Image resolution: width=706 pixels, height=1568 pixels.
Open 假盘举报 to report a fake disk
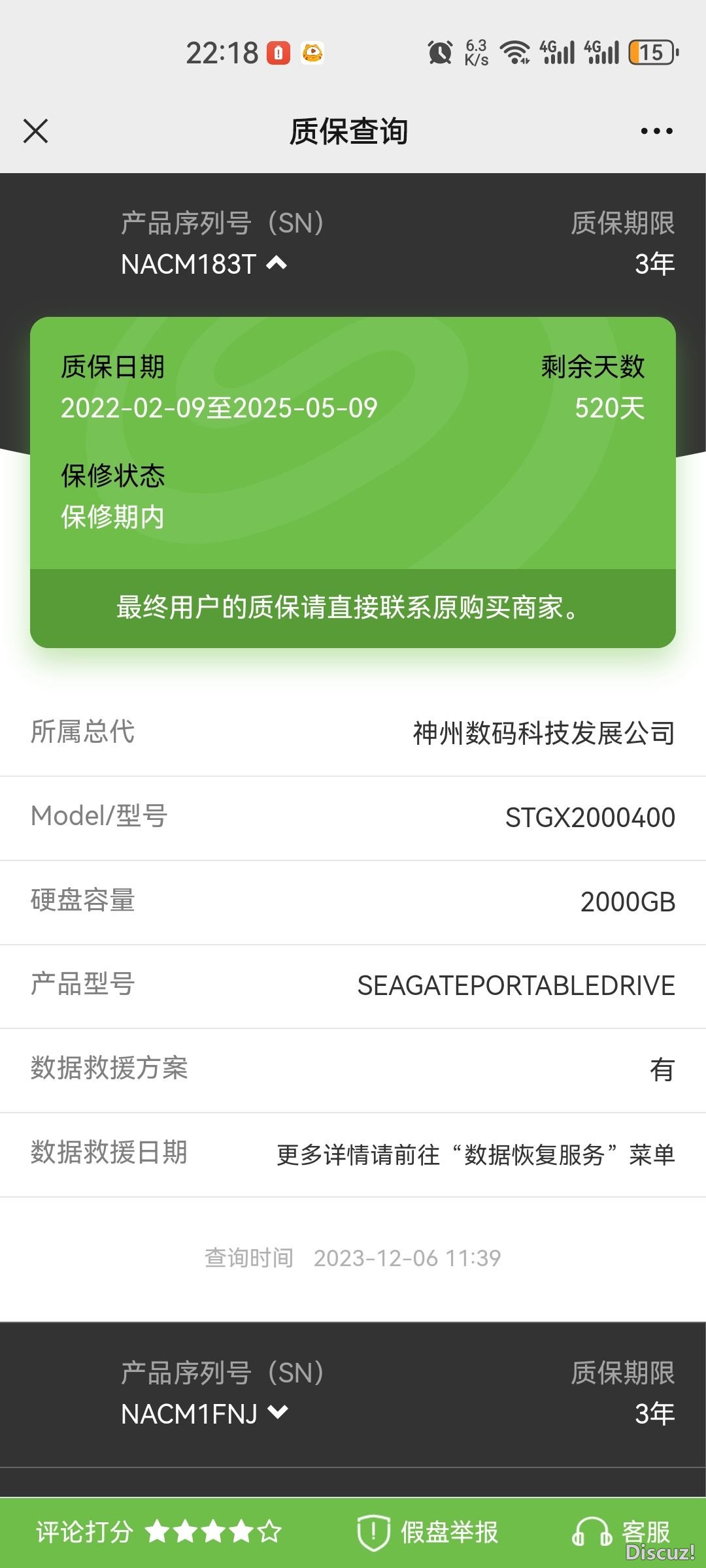click(428, 1532)
